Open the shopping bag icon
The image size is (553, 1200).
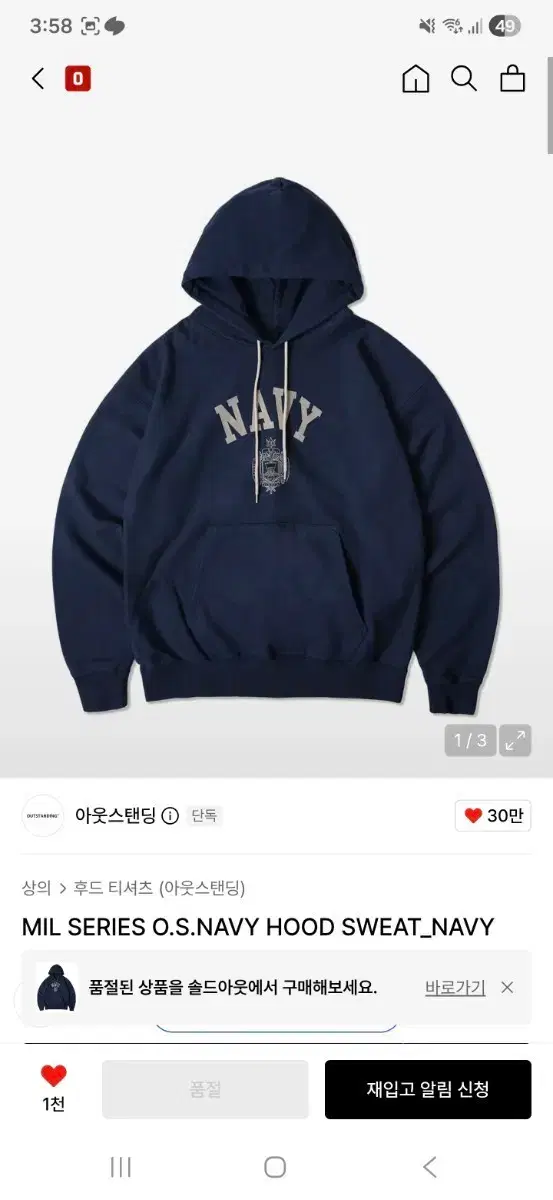(513, 79)
